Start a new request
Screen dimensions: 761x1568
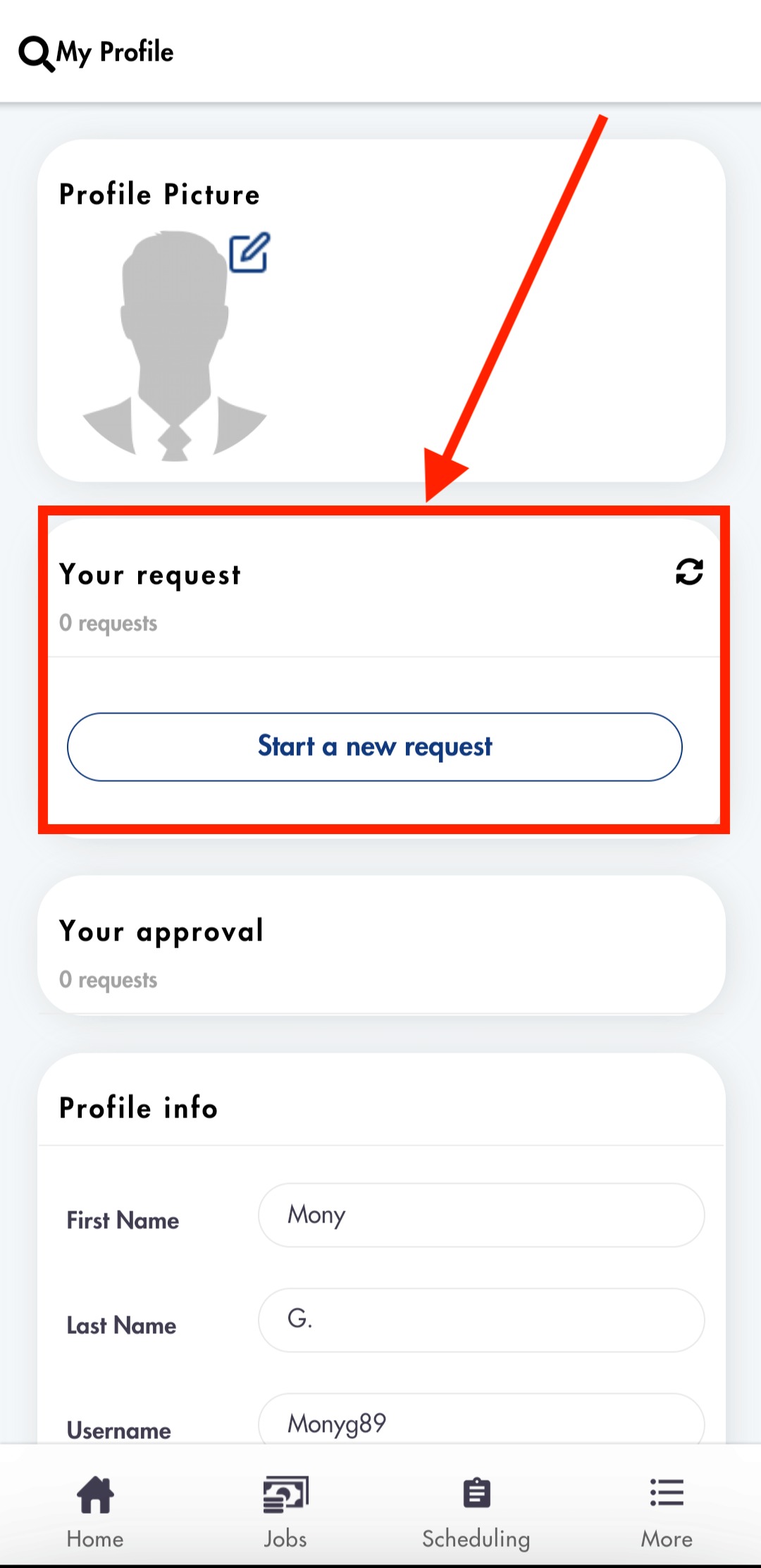(x=374, y=747)
